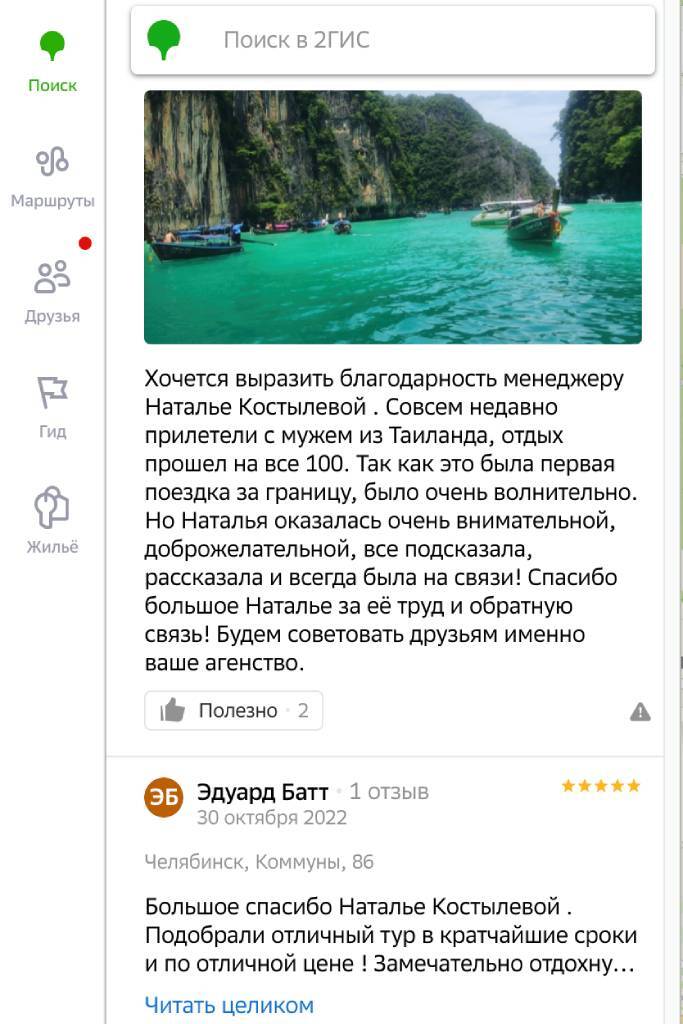Go to the Друзья section
Viewport: 683px width, 1024px height.
[52, 291]
